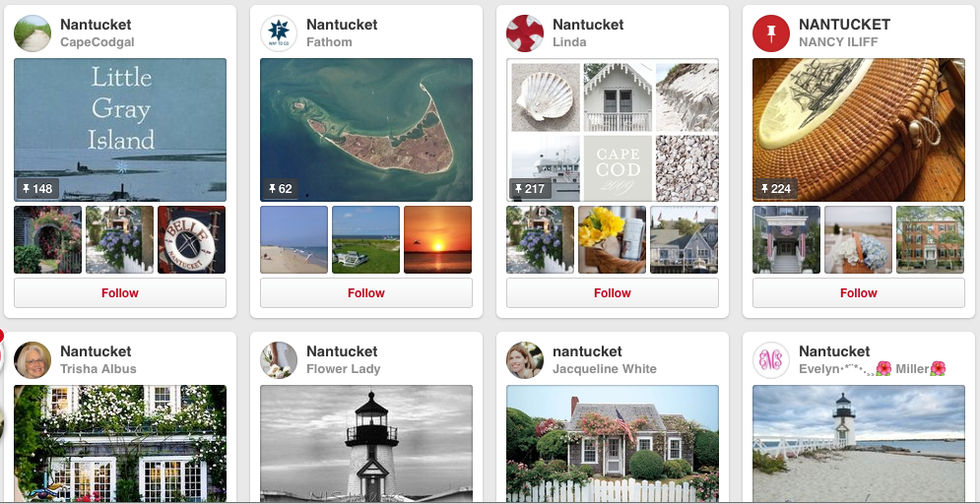
Task: Follow Linda's Nantucket board
Action: [x=612, y=293]
